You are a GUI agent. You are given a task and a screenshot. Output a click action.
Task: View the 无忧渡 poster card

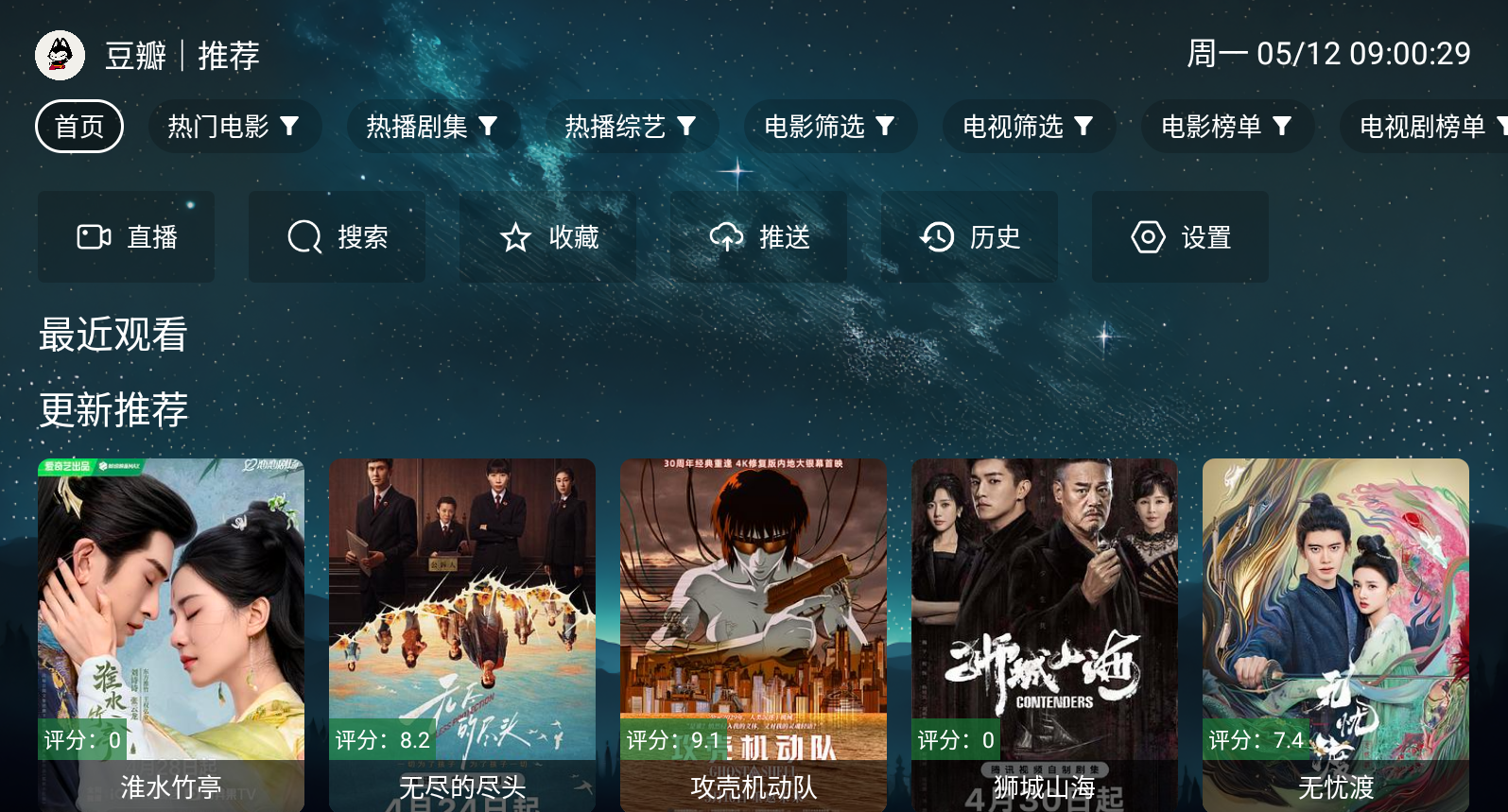tap(1336, 633)
